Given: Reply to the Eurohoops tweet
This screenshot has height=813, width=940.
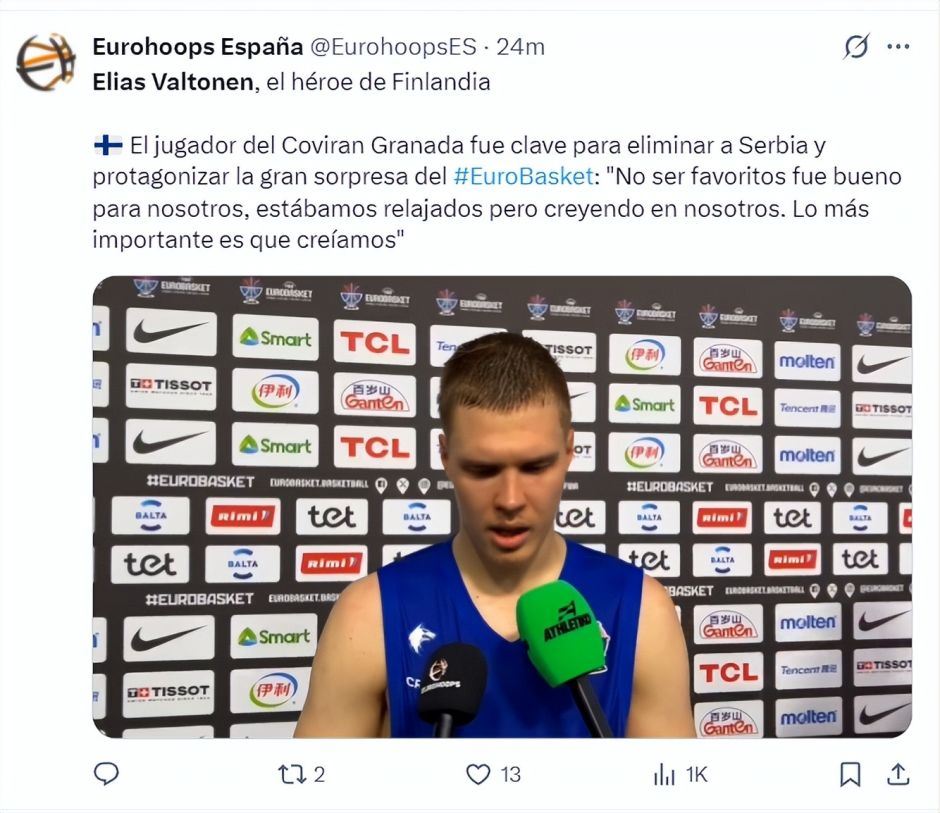Looking at the screenshot, I should (x=106, y=773).
